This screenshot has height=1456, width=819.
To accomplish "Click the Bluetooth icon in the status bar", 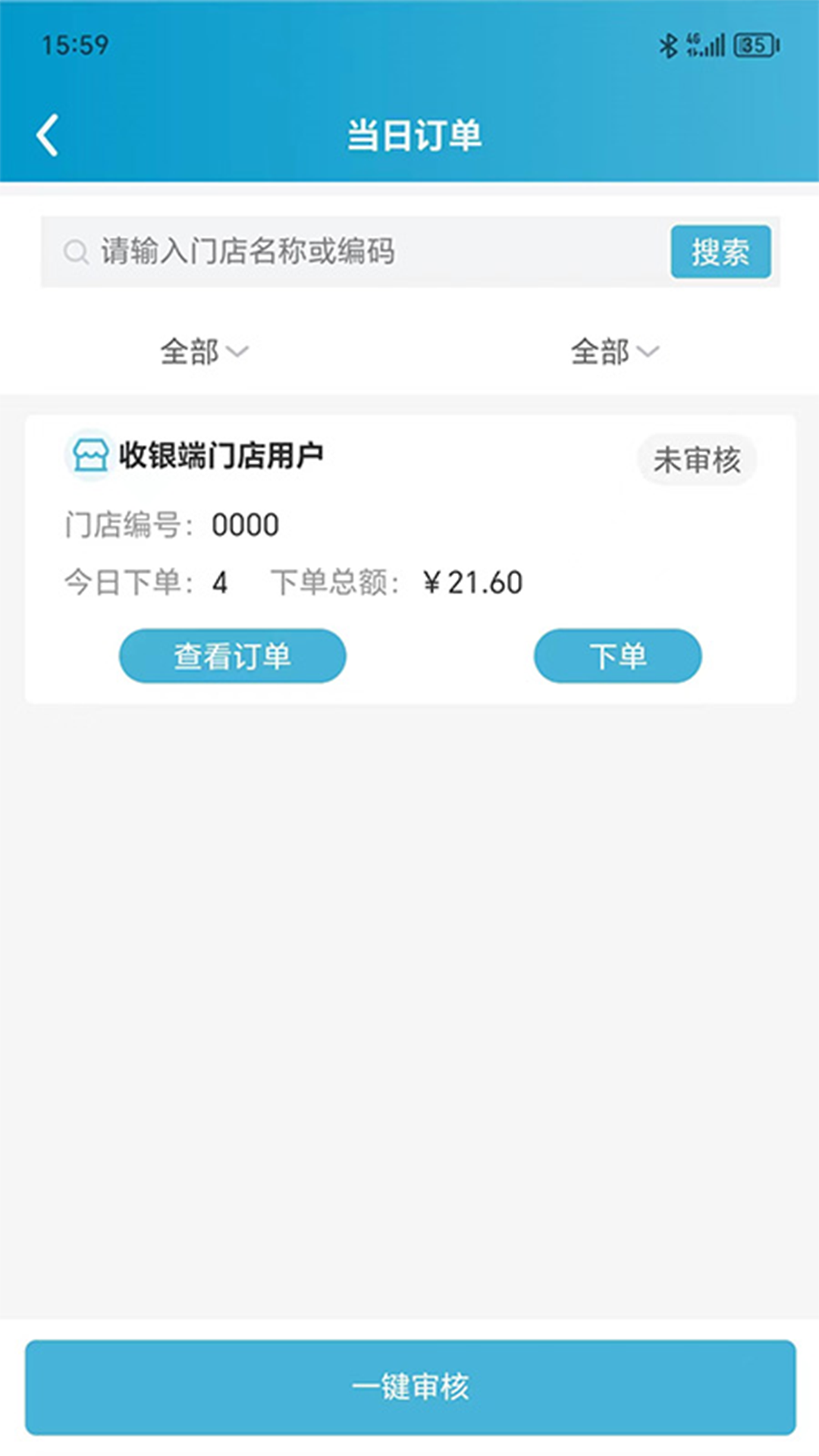I will click(670, 43).
